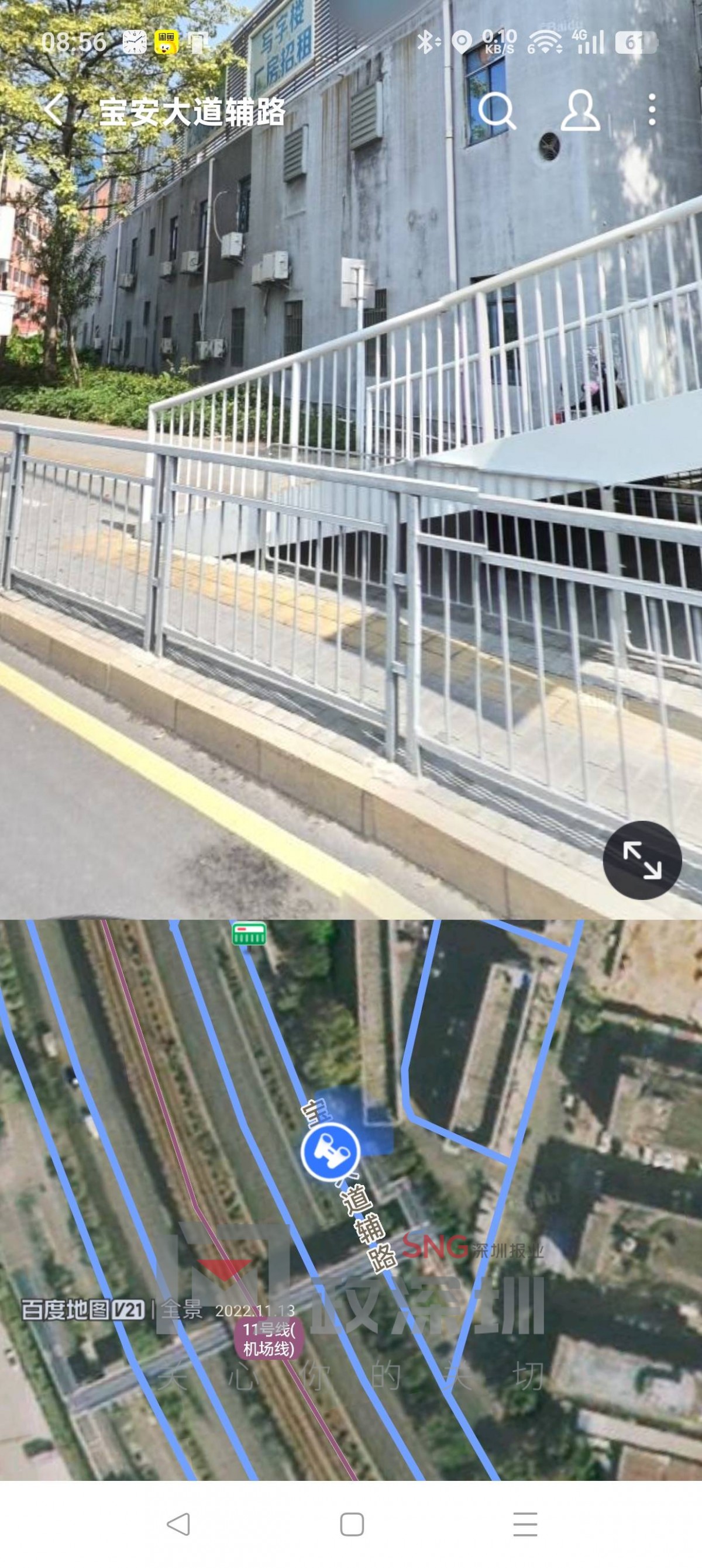The width and height of the screenshot is (702, 1568).
Task: Open the user profile icon
Action: [580, 110]
